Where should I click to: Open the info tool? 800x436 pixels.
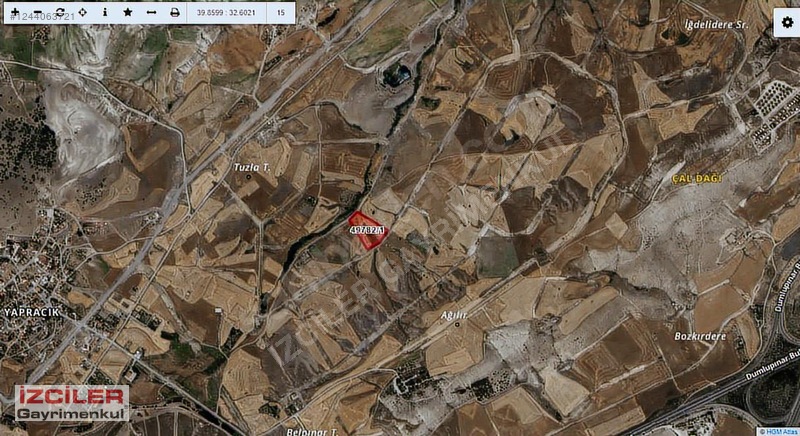point(105,12)
